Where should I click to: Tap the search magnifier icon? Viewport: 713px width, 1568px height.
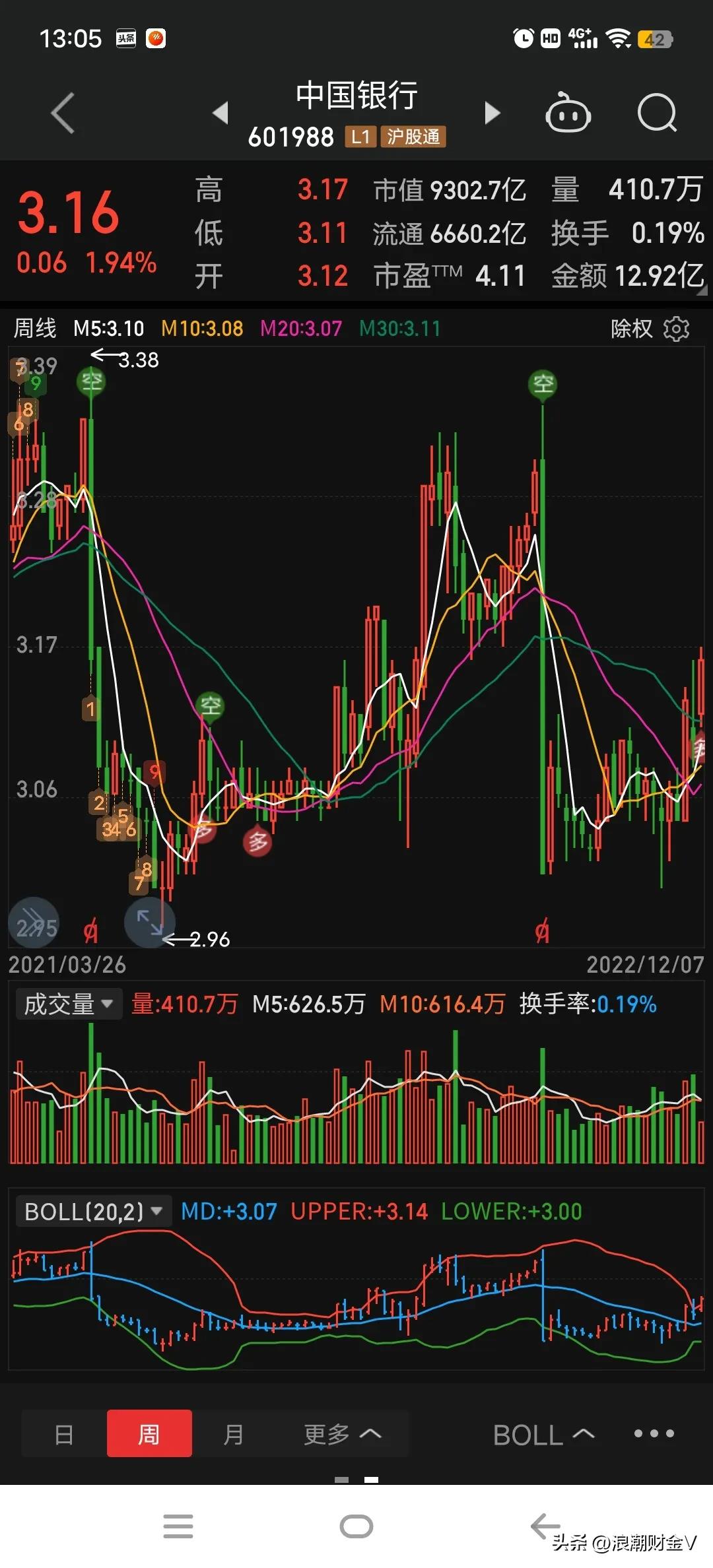click(x=658, y=114)
